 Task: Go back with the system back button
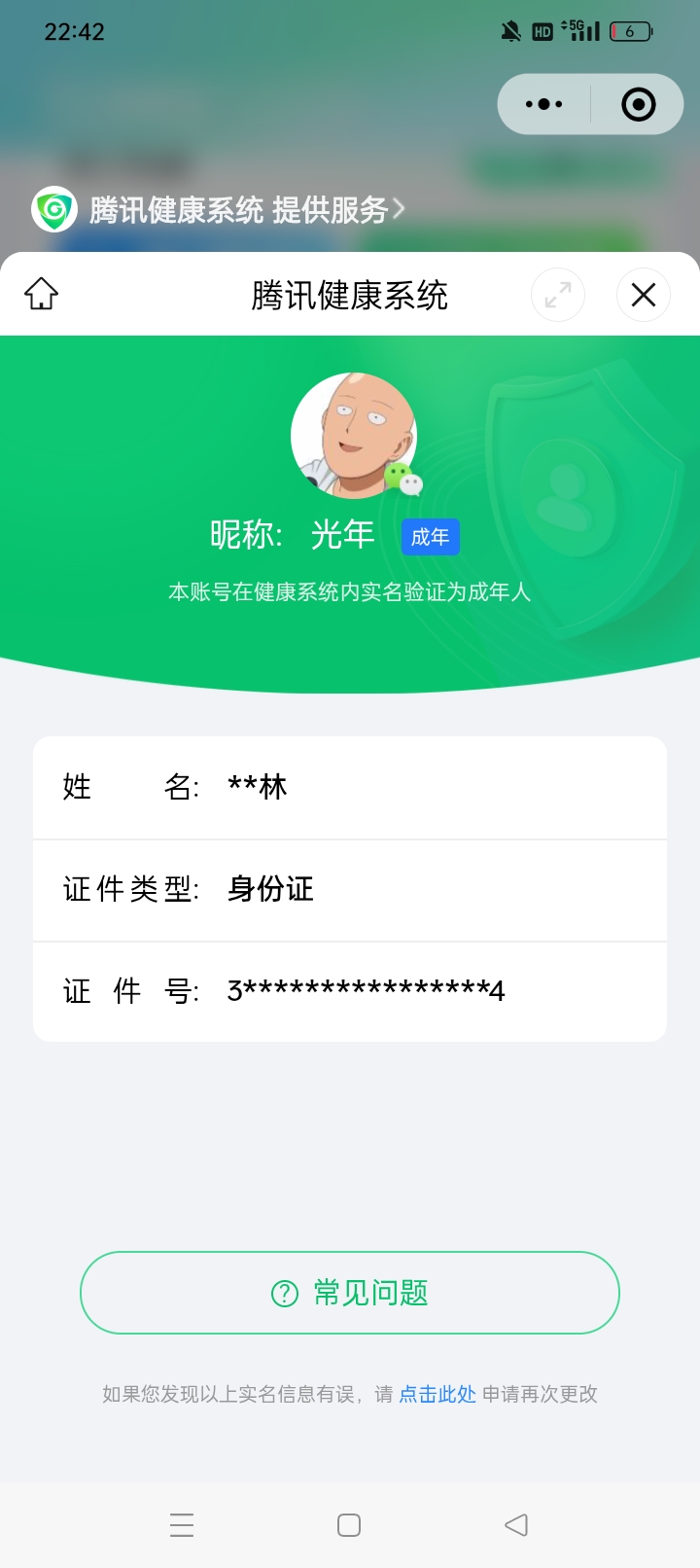click(516, 1524)
